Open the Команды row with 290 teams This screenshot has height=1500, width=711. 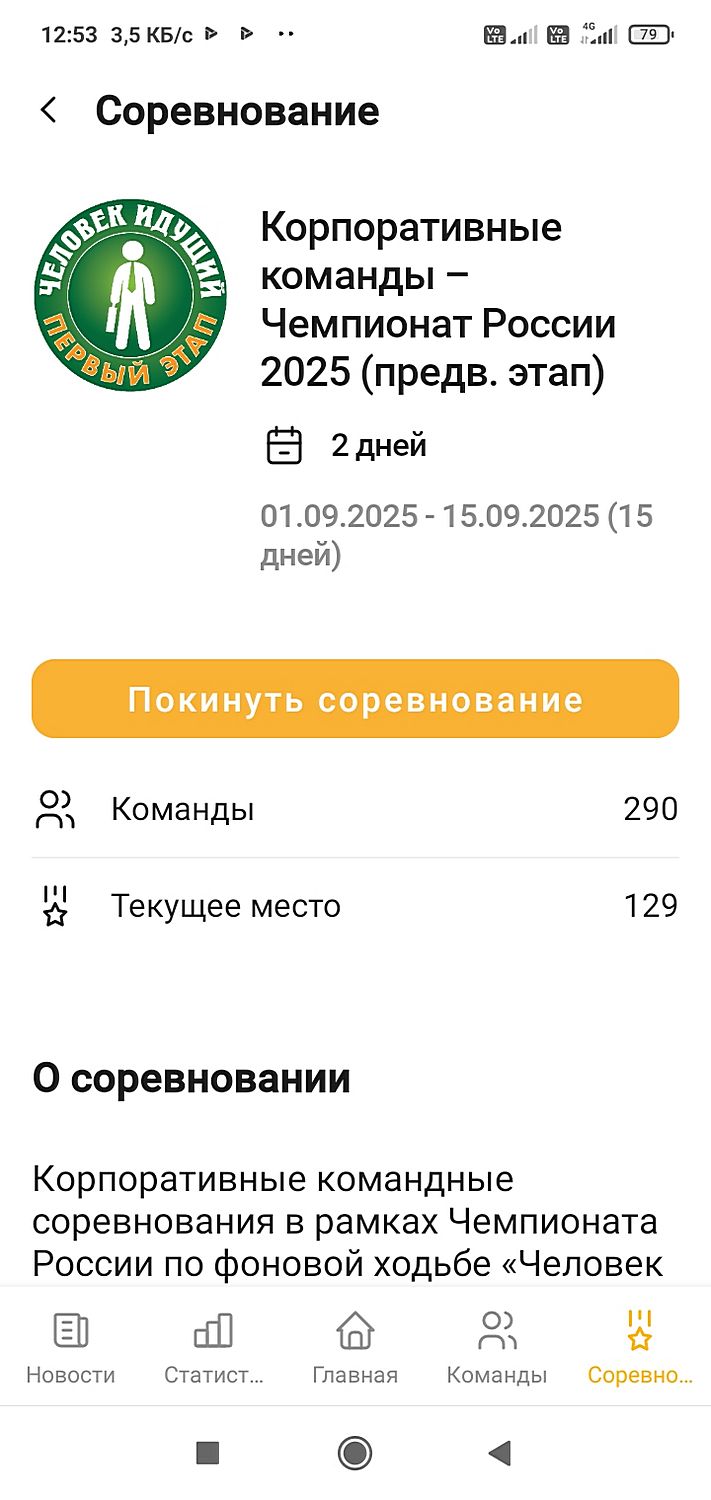[355, 809]
